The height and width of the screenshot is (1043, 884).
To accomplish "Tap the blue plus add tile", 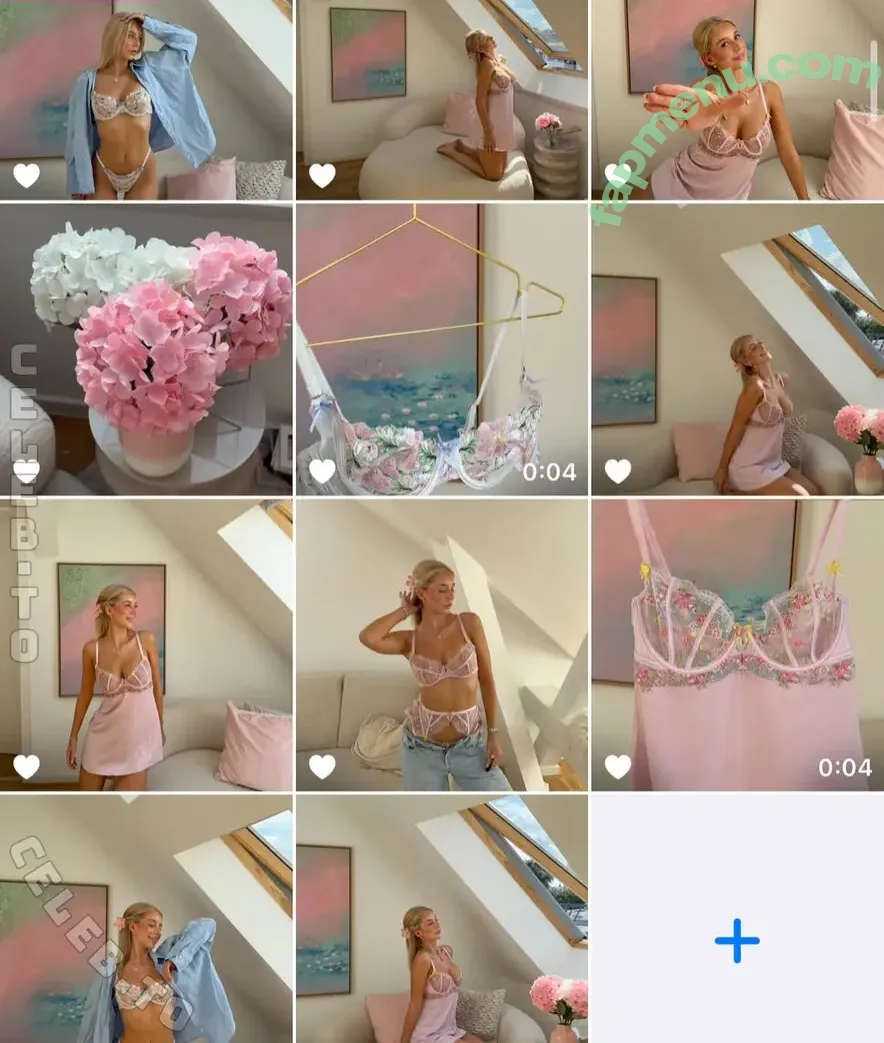I will click(x=737, y=941).
